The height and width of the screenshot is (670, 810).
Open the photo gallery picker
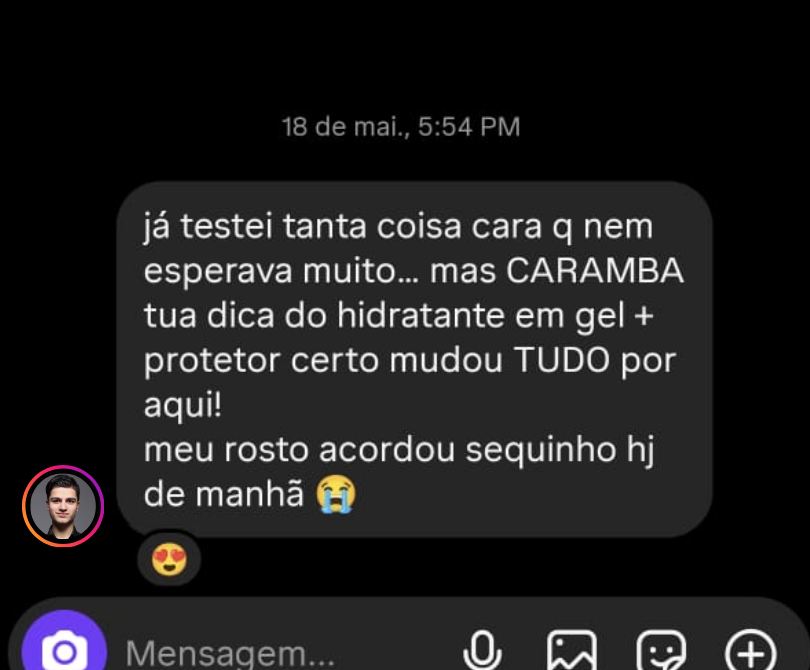[572, 652]
